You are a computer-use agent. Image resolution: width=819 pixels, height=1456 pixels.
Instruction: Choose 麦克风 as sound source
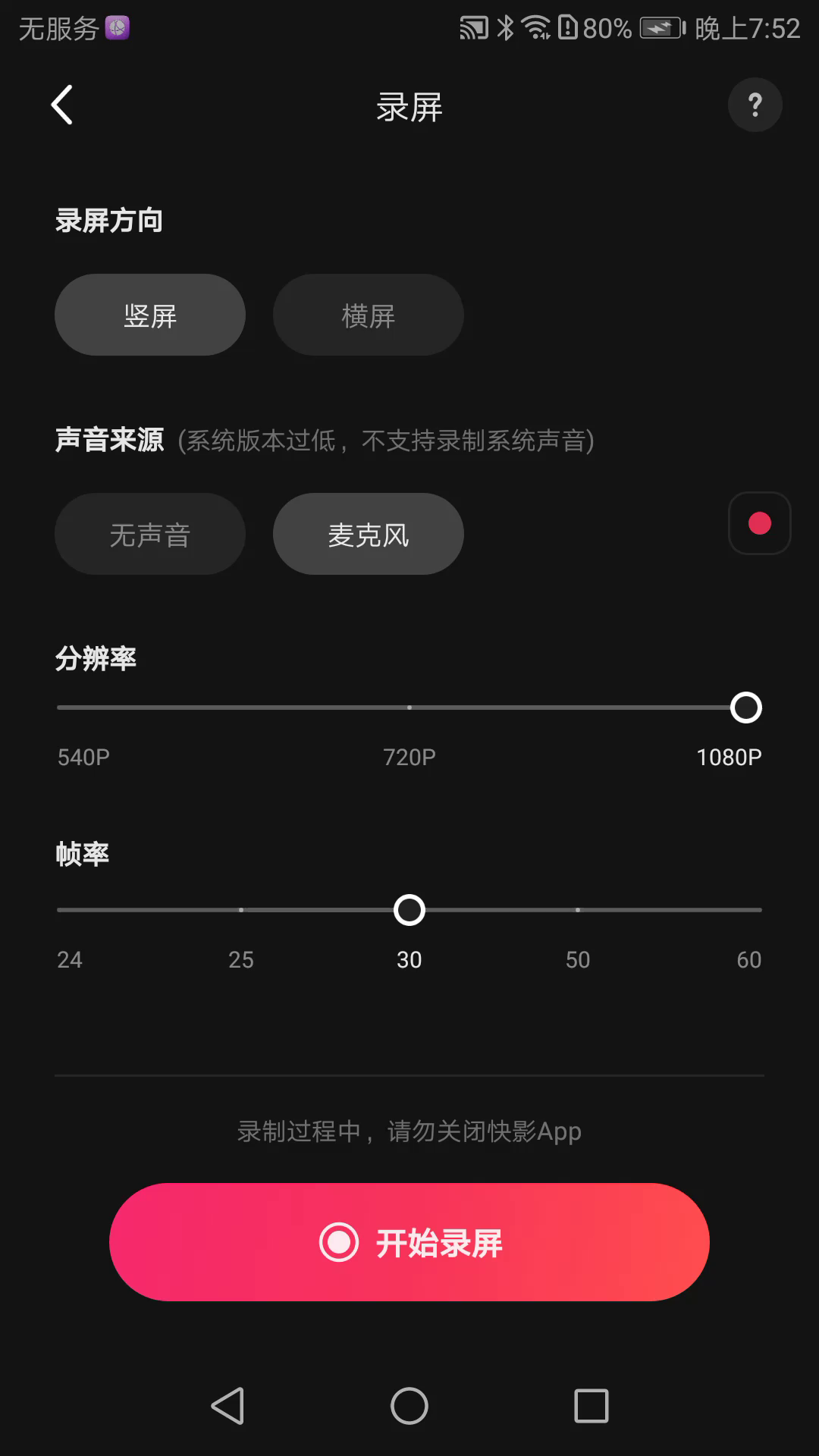point(368,534)
